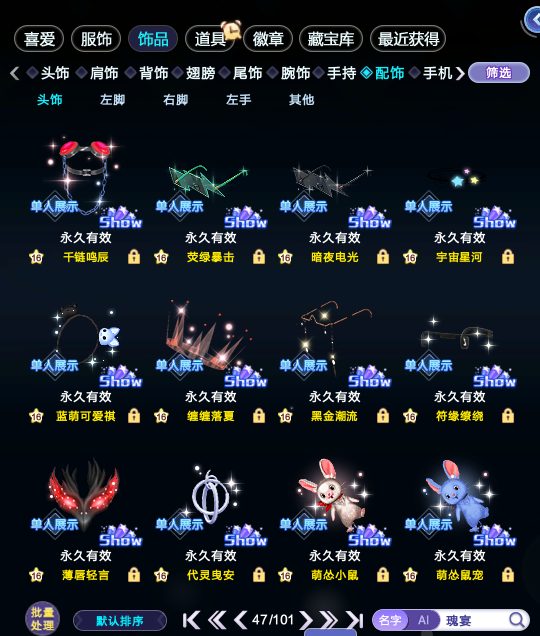The width and height of the screenshot is (540, 636).
Task: Tap the 筛选 filter button
Action: pyautogui.click(x=499, y=73)
